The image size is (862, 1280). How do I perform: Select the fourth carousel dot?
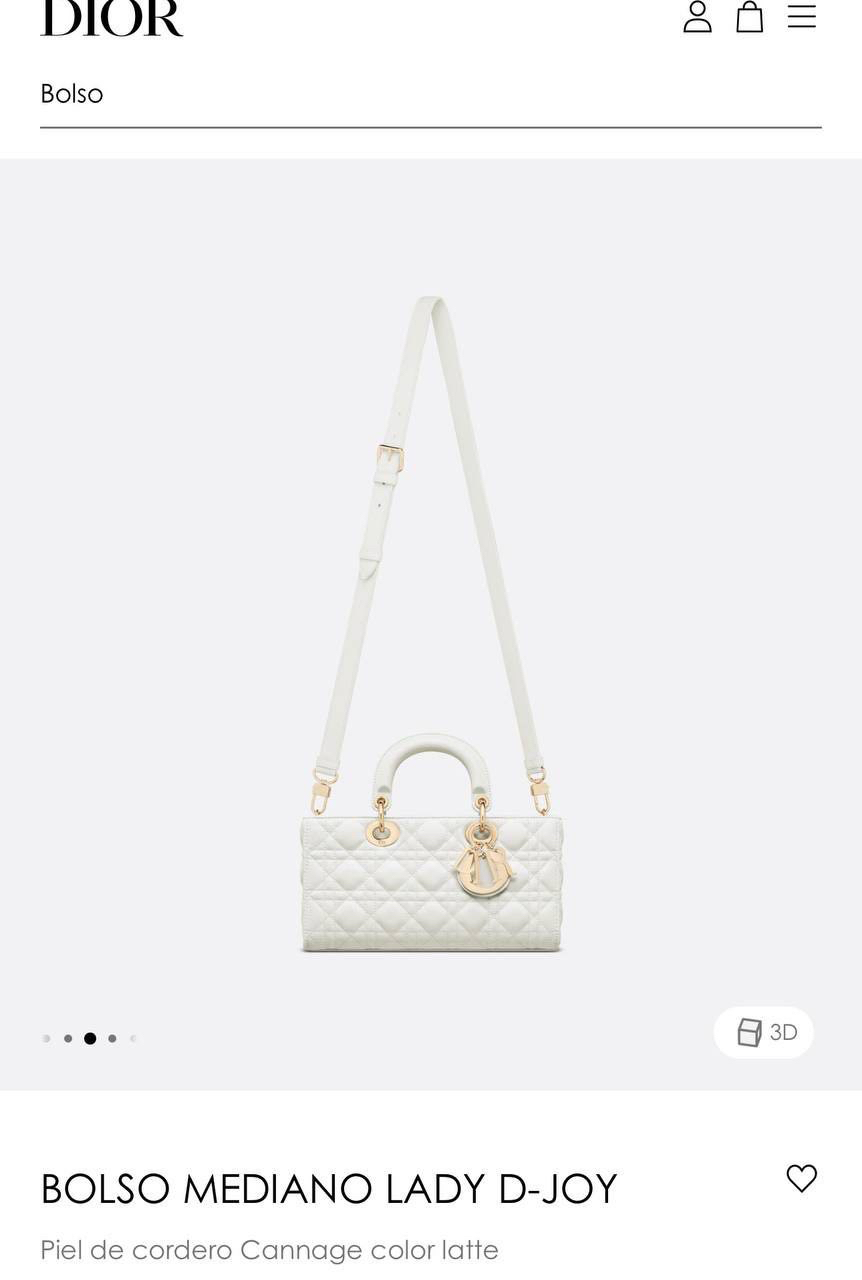[x=112, y=1038]
